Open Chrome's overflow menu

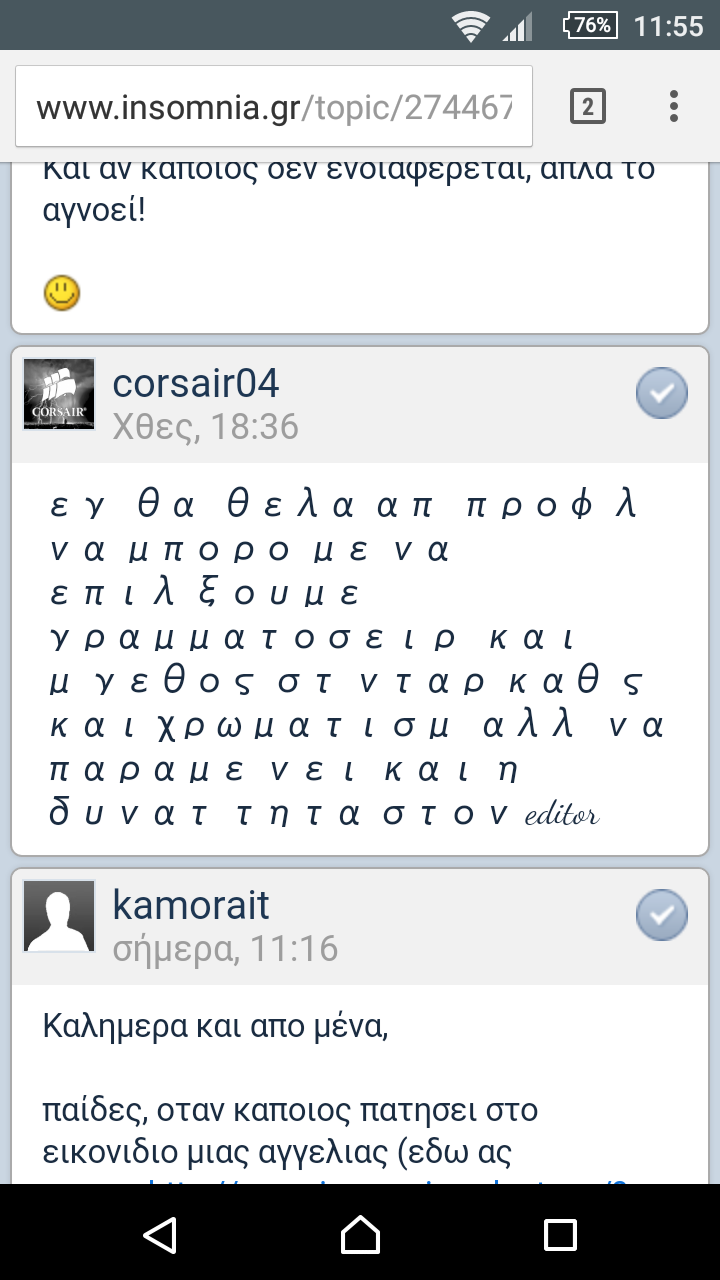pyautogui.click(x=674, y=106)
